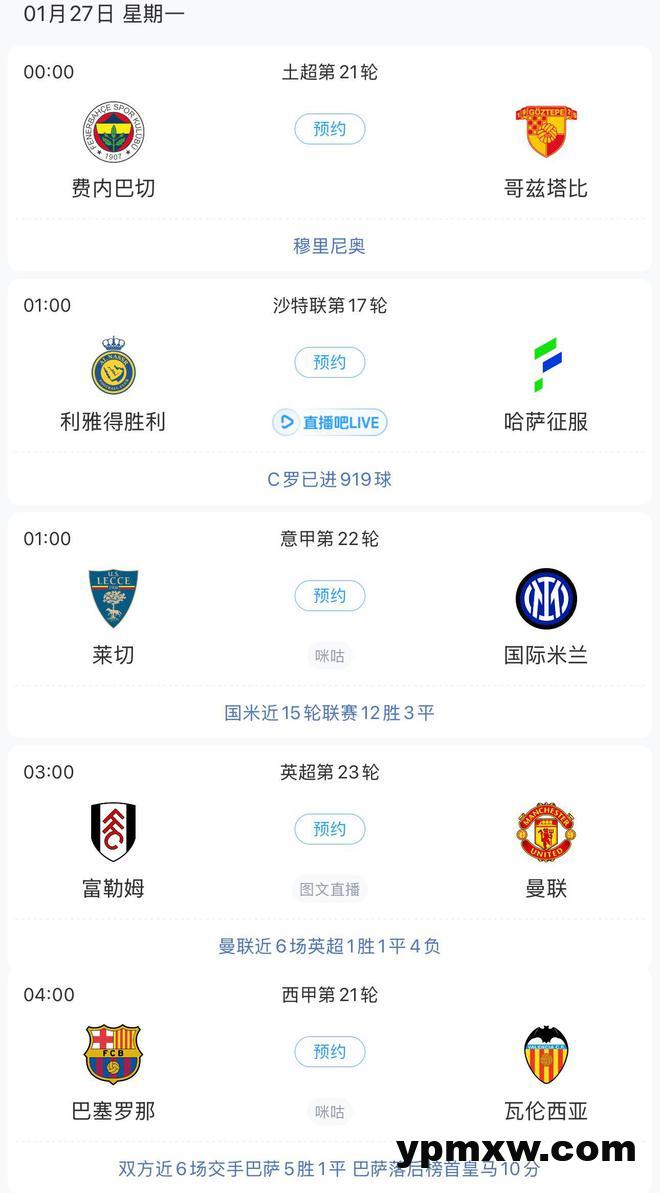The height and width of the screenshot is (1193, 660).
Task: View 国际米兰 team page
Action: coord(546,598)
